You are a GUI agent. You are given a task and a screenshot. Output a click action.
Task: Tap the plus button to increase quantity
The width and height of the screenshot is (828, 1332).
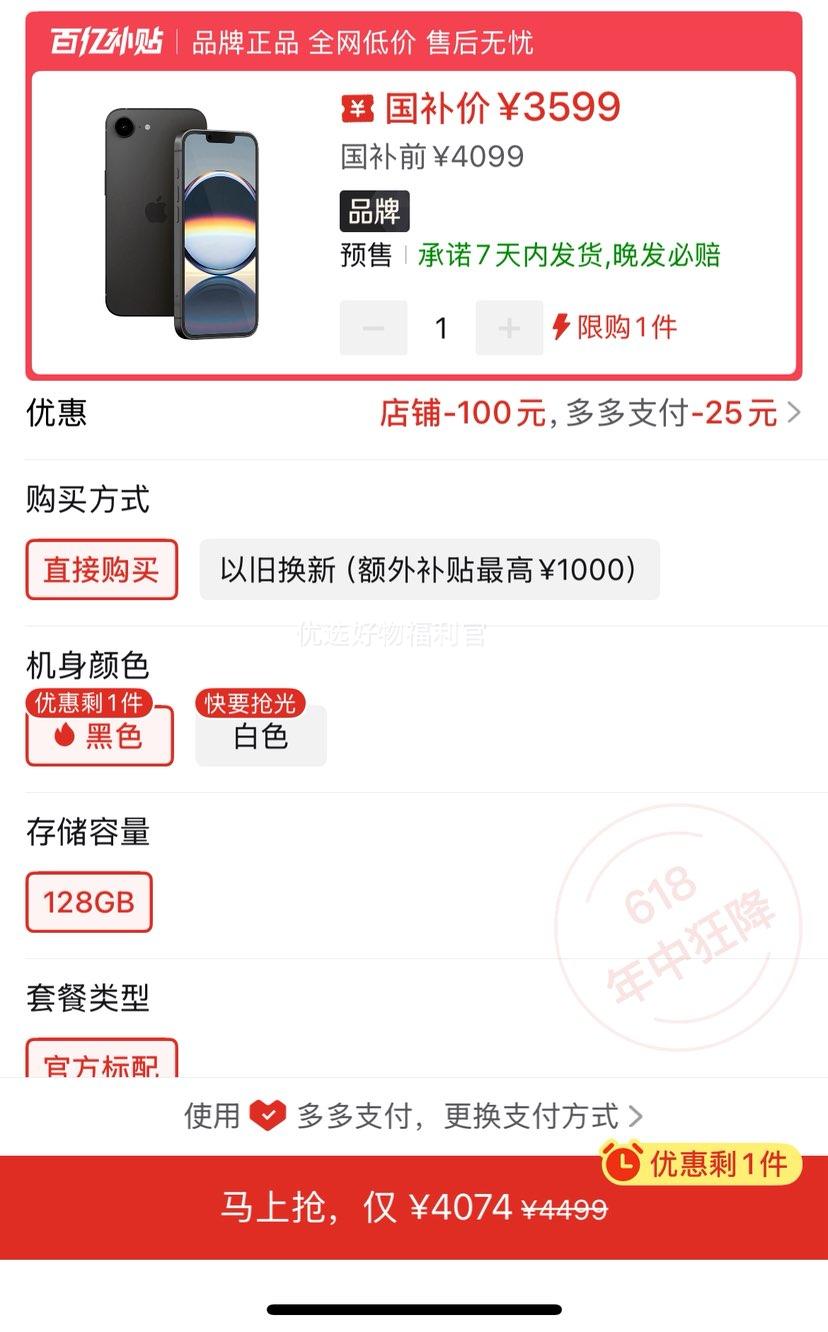coord(509,328)
